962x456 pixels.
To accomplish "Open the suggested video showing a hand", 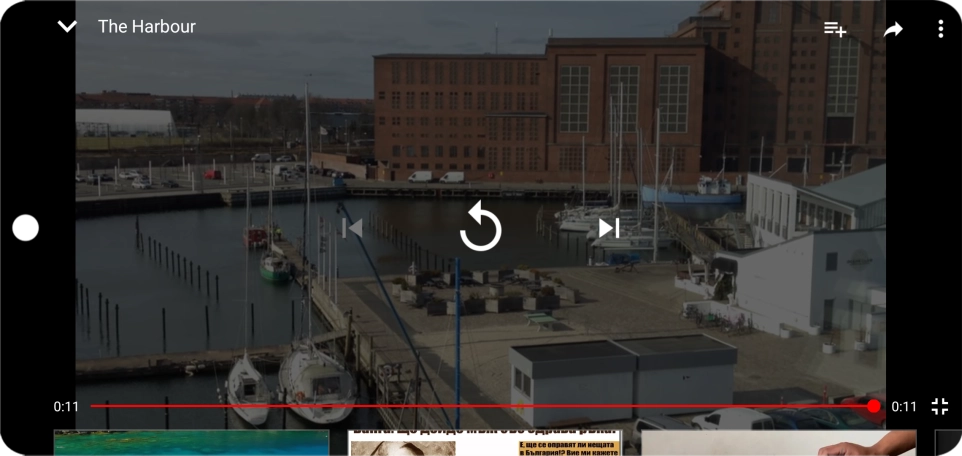I will [x=778, y=443].
